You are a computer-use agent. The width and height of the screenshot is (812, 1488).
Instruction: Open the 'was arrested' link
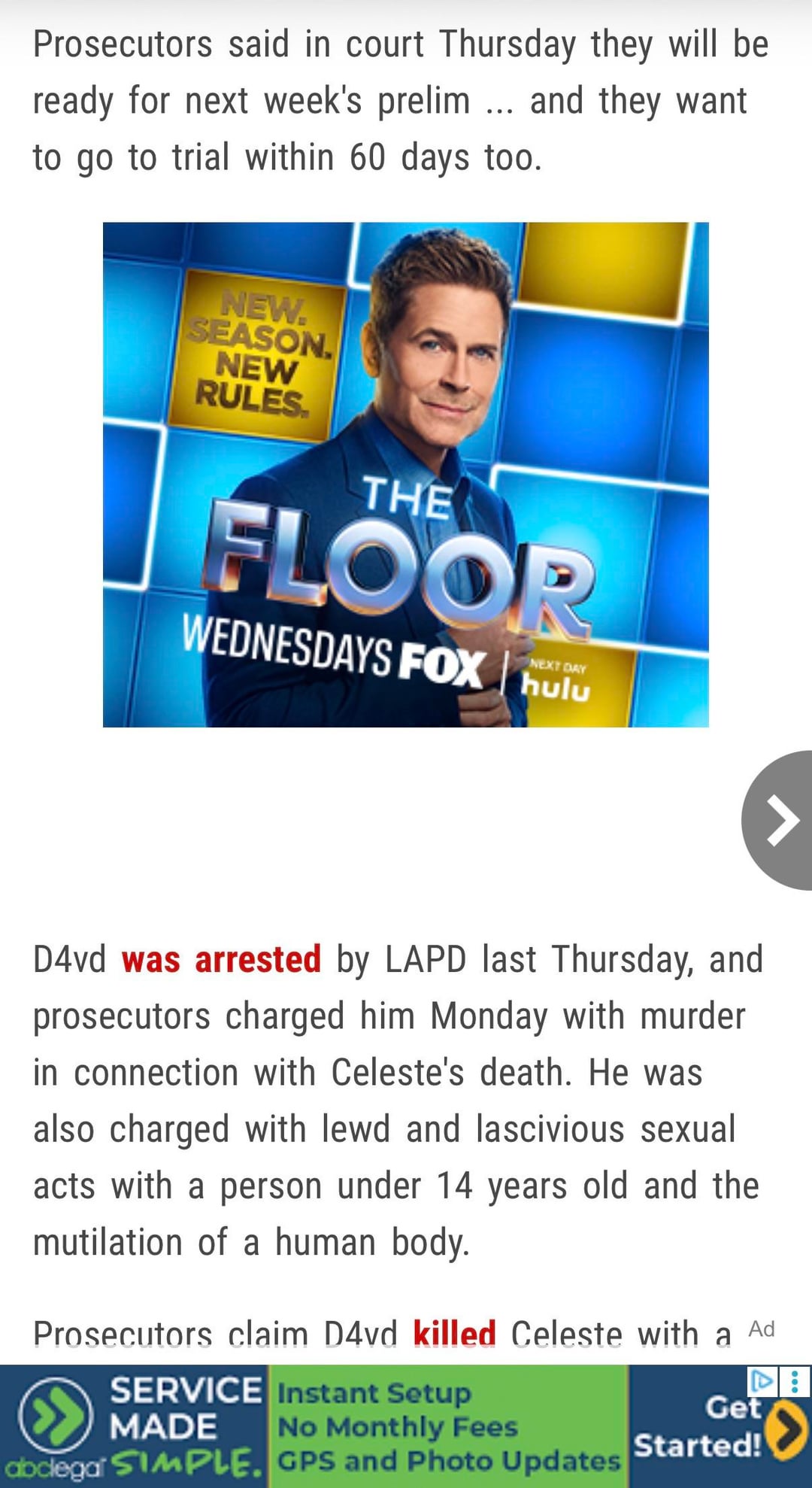click(x=221, y=960)
